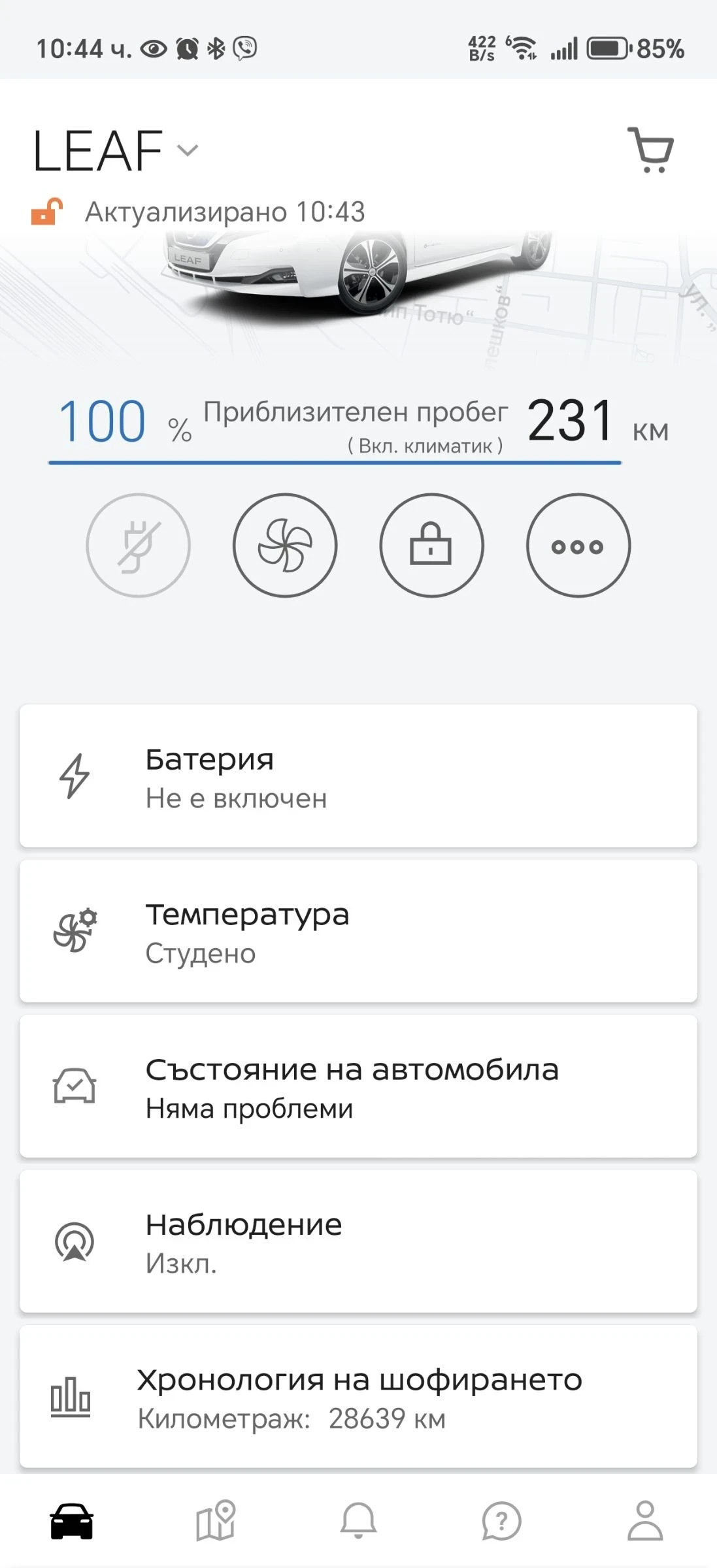The width and height of the screenshot is (717, 1568).
Task: View Състояние на автомобила details
Action: (358, 1086)
